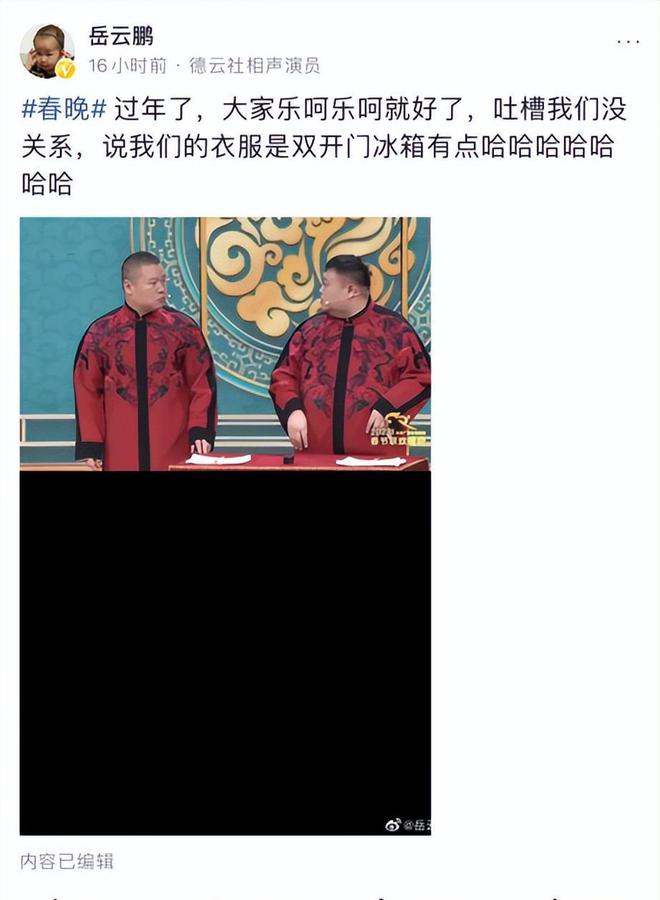Open the post's three-dot overflow menu
Image resolution: width=660 pixels, height=900 pixels.
click(628, 42)
